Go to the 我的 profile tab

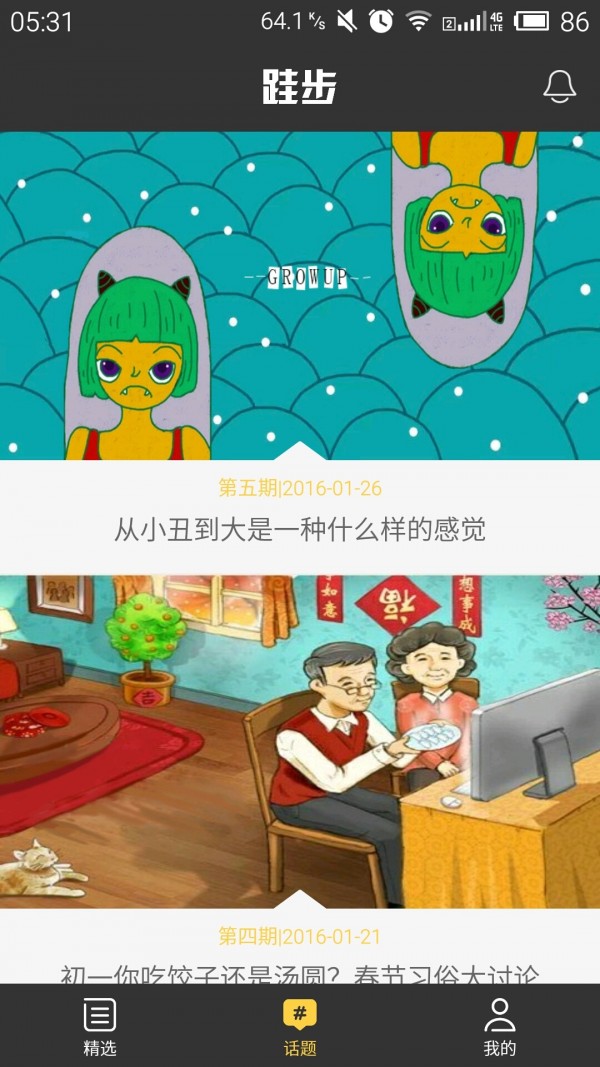[x=499, y=1025]
